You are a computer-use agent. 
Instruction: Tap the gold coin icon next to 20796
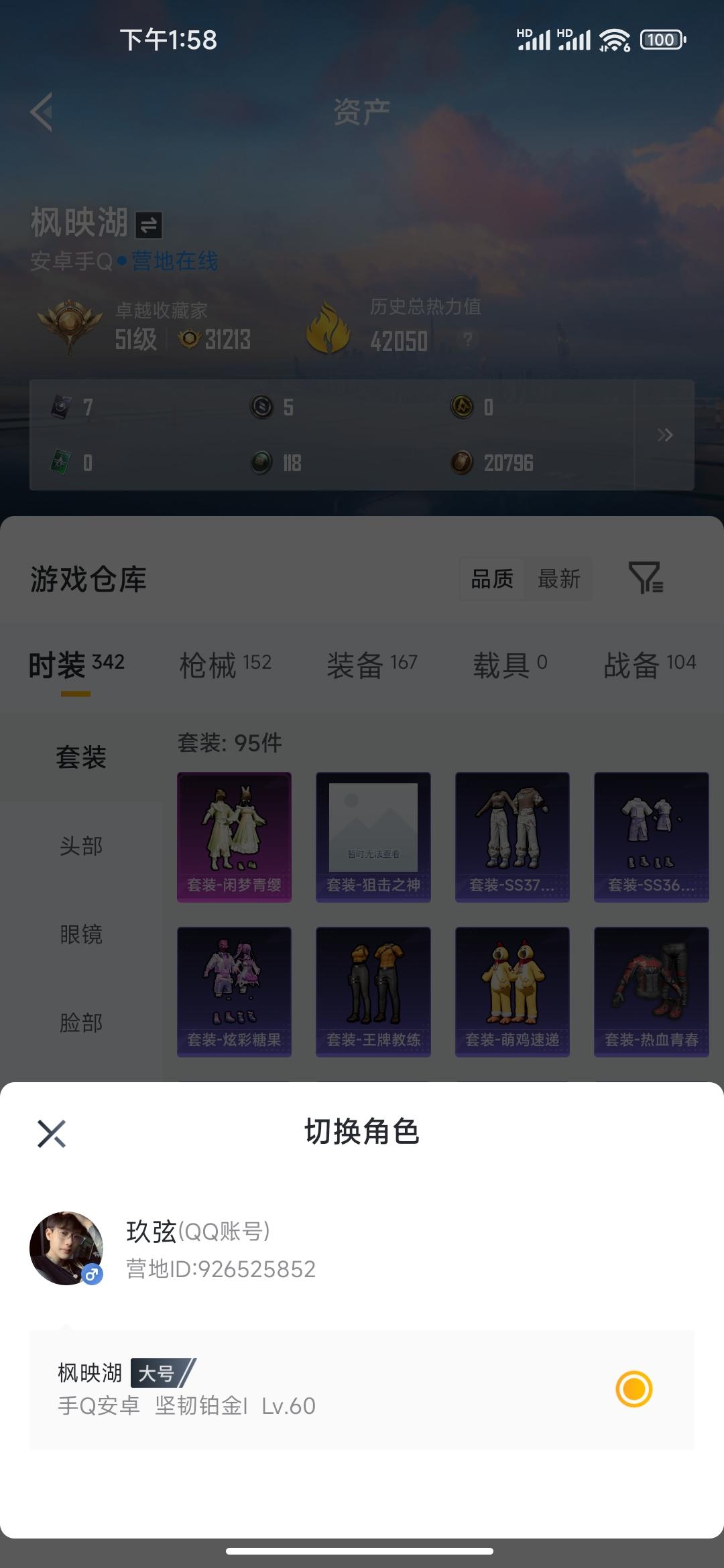click(x=463, y=462)
